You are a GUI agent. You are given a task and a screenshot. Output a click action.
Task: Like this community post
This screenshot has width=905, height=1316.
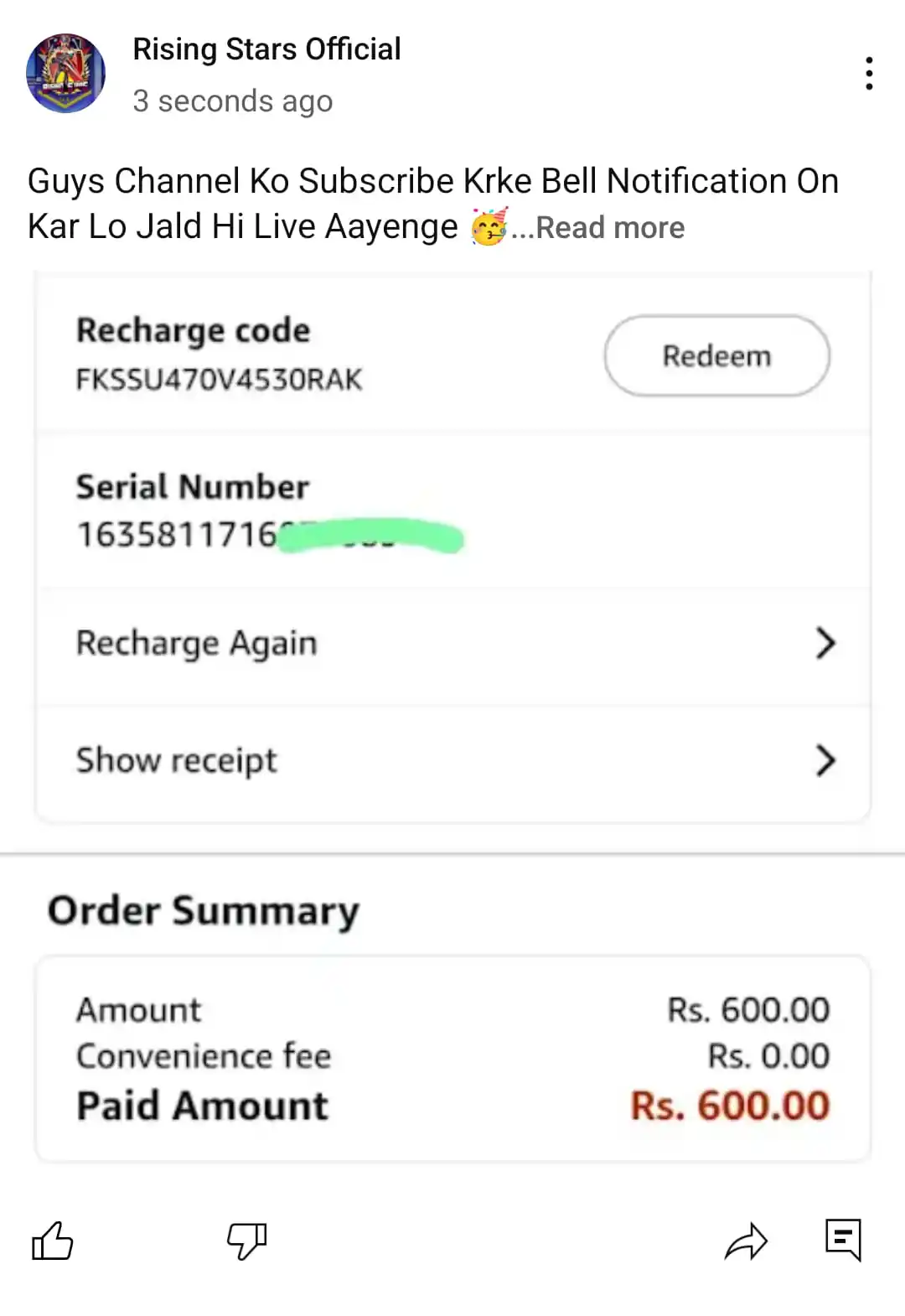point(52,1241)
